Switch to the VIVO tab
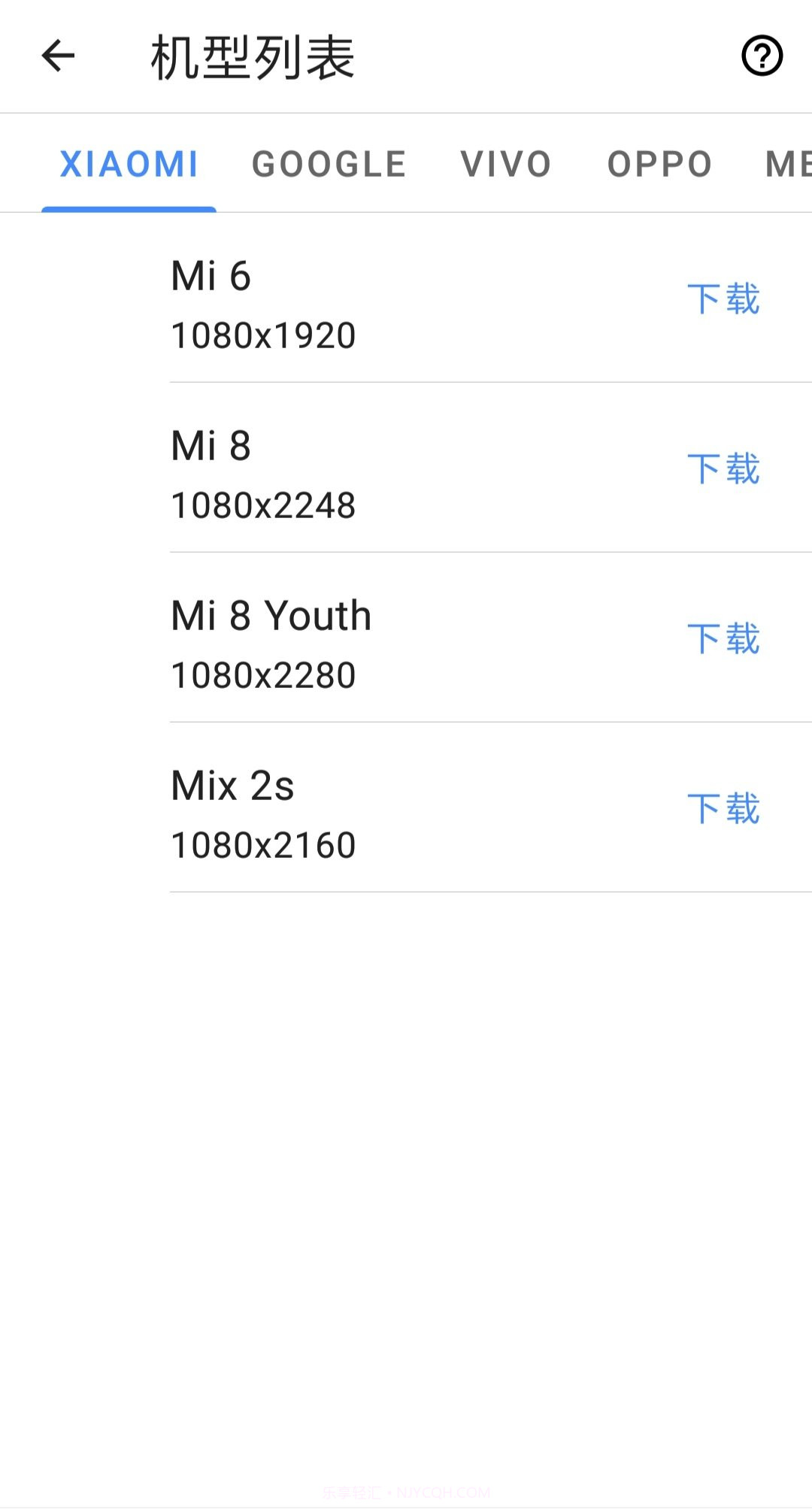The height and width of the screenshot is (1509, 812). [505, 164]
